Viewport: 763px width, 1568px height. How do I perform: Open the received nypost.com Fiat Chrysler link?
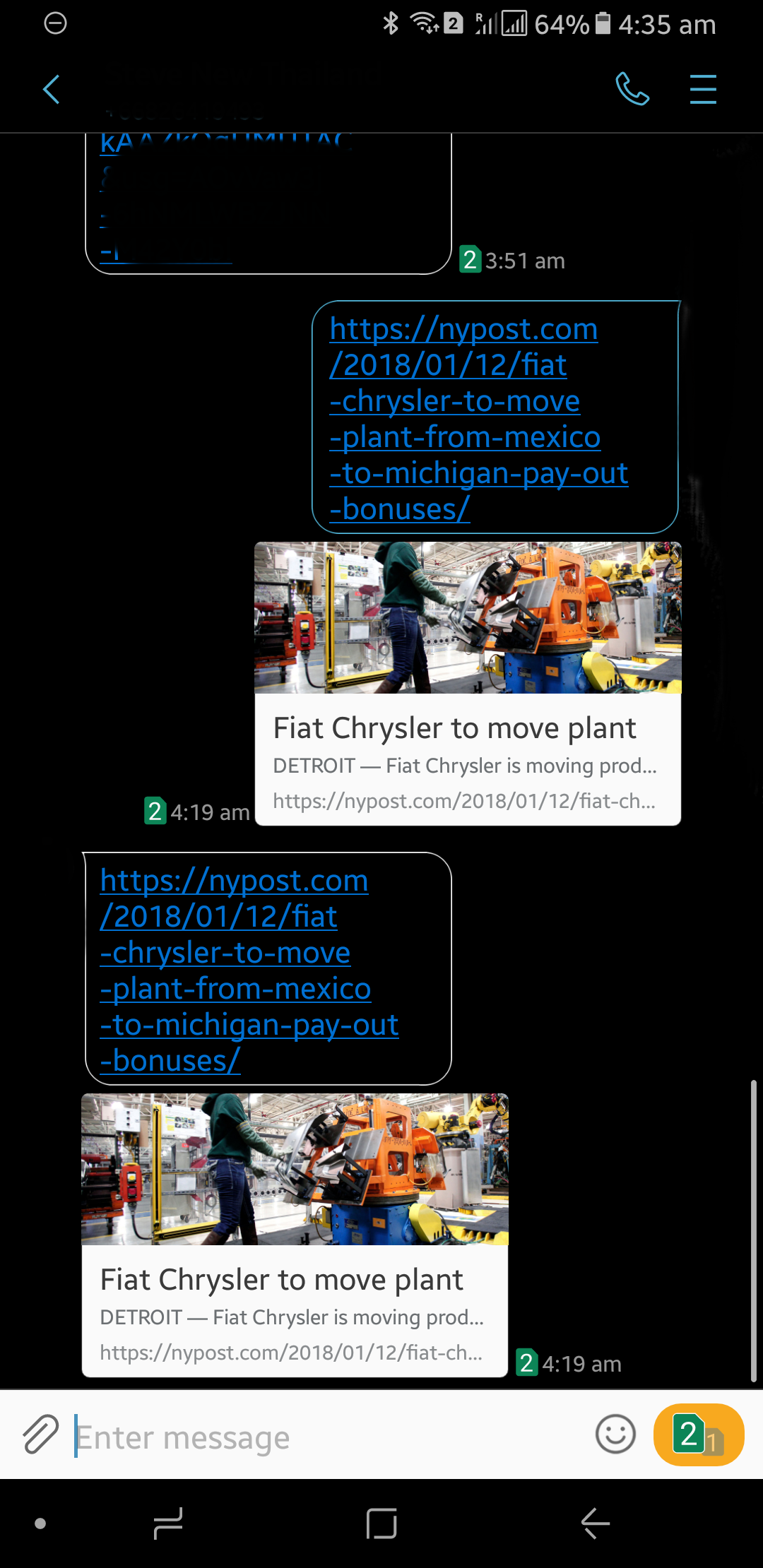[x=249, y=970]
